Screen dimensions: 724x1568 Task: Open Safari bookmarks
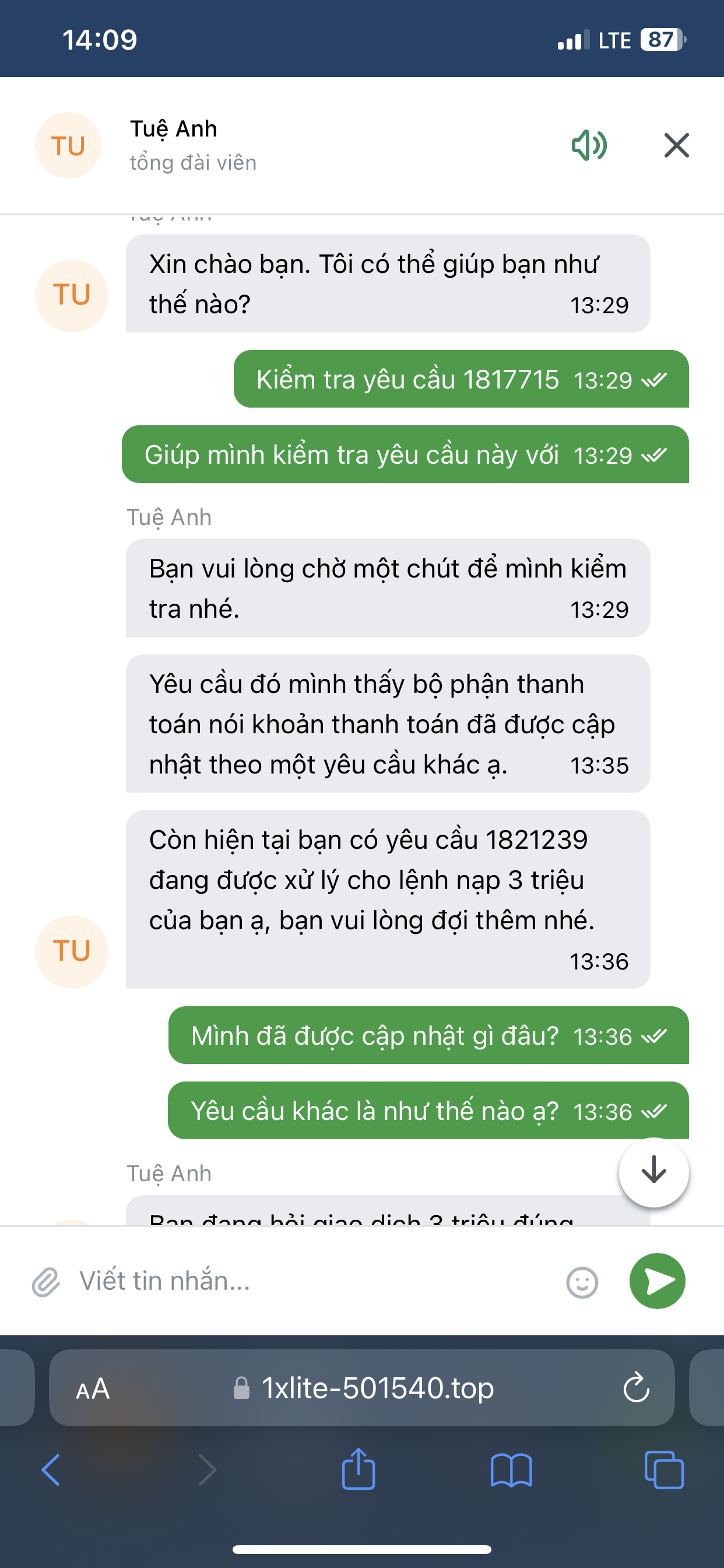point(511,1470)
